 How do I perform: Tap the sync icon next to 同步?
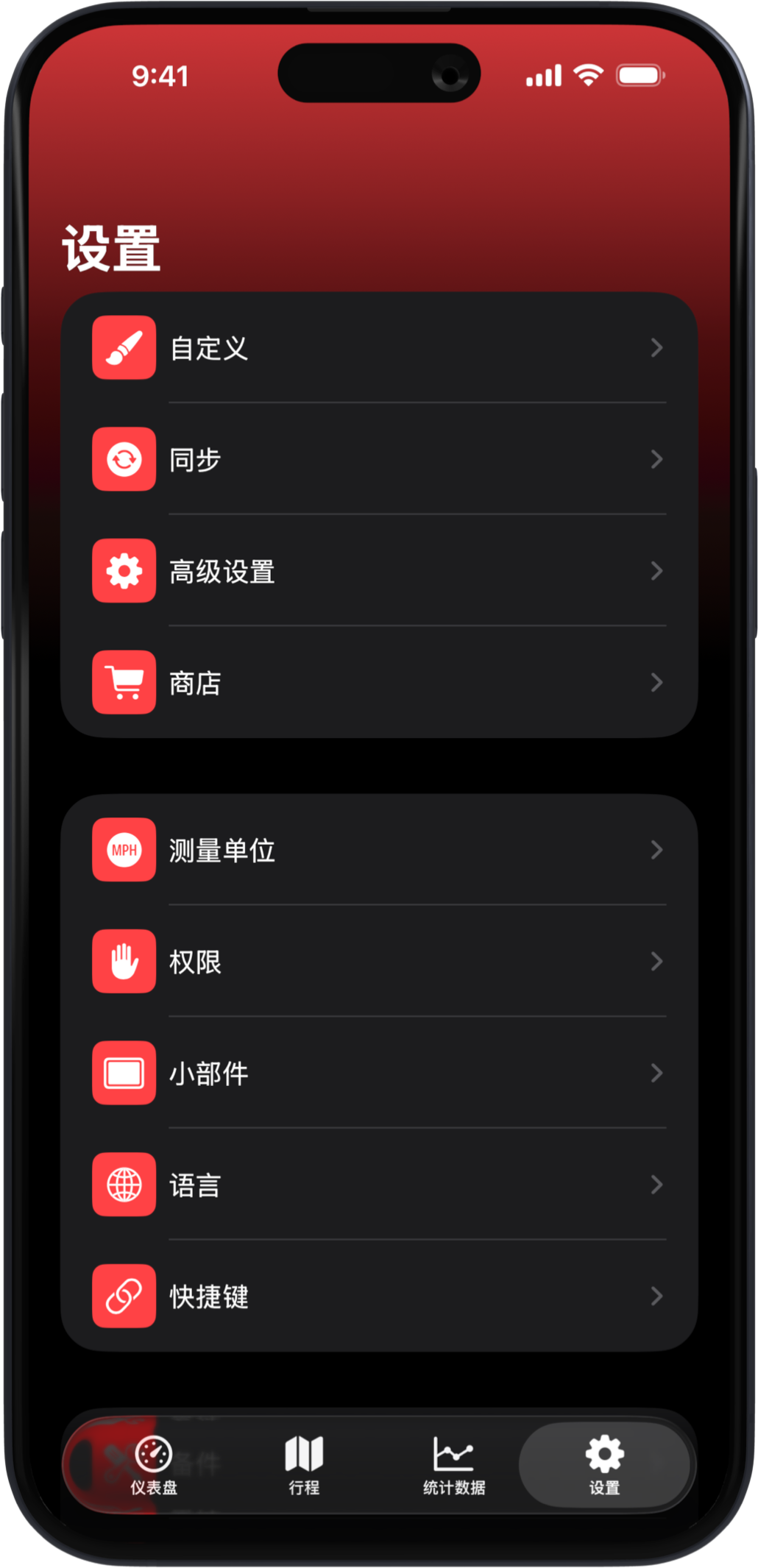pos(124,459)
